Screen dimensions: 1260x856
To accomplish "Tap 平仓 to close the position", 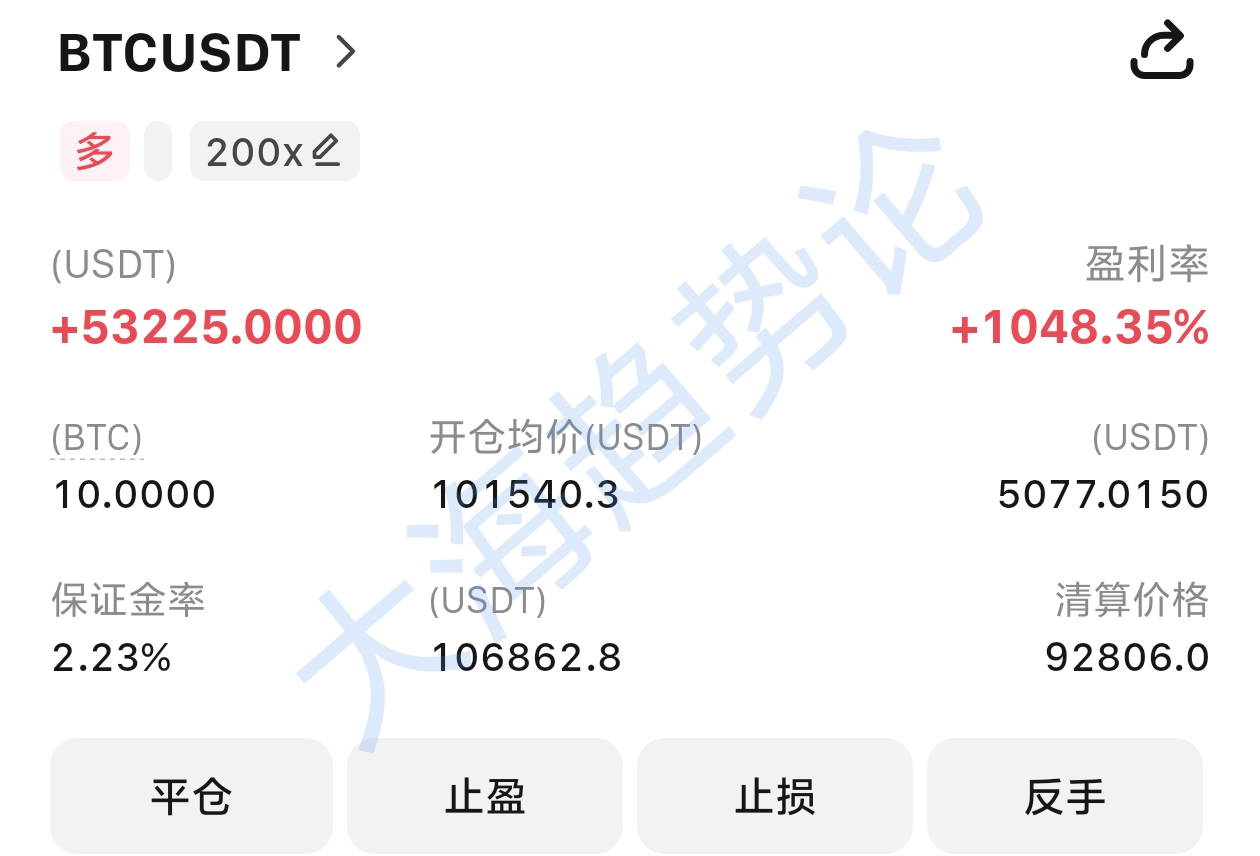I will (x=191, y=797).
